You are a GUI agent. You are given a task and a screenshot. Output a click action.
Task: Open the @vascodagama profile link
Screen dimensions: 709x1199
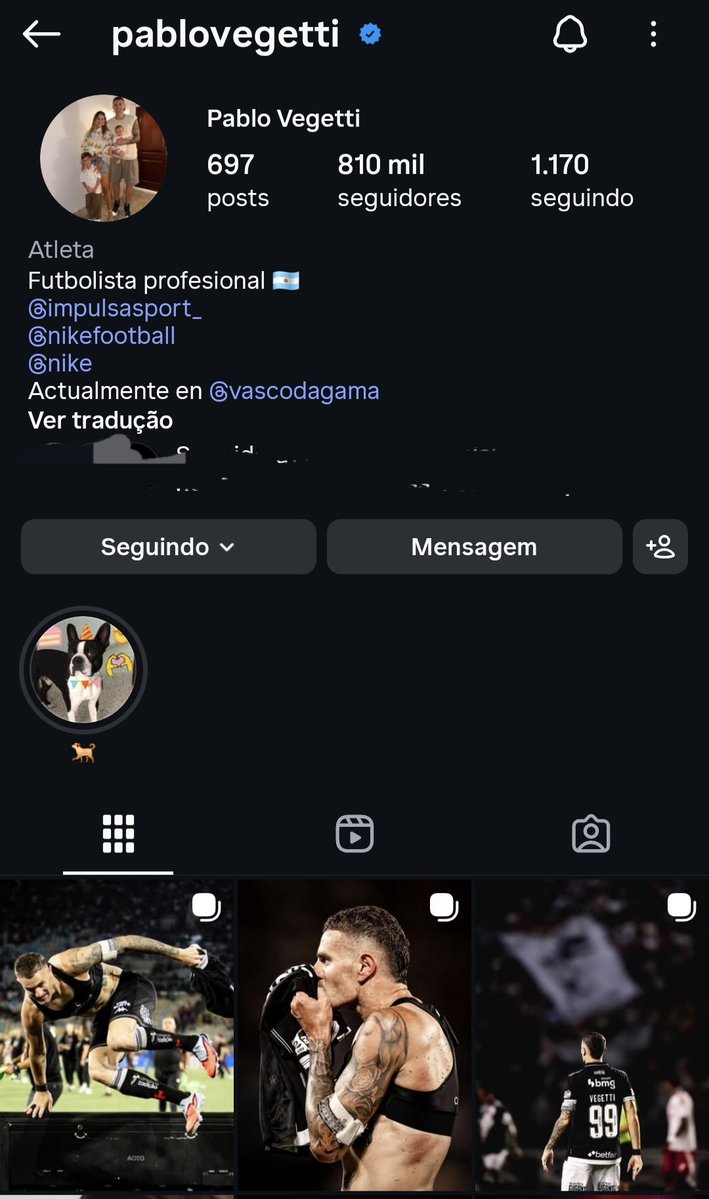pyautogui.click(x=294, y=391)
